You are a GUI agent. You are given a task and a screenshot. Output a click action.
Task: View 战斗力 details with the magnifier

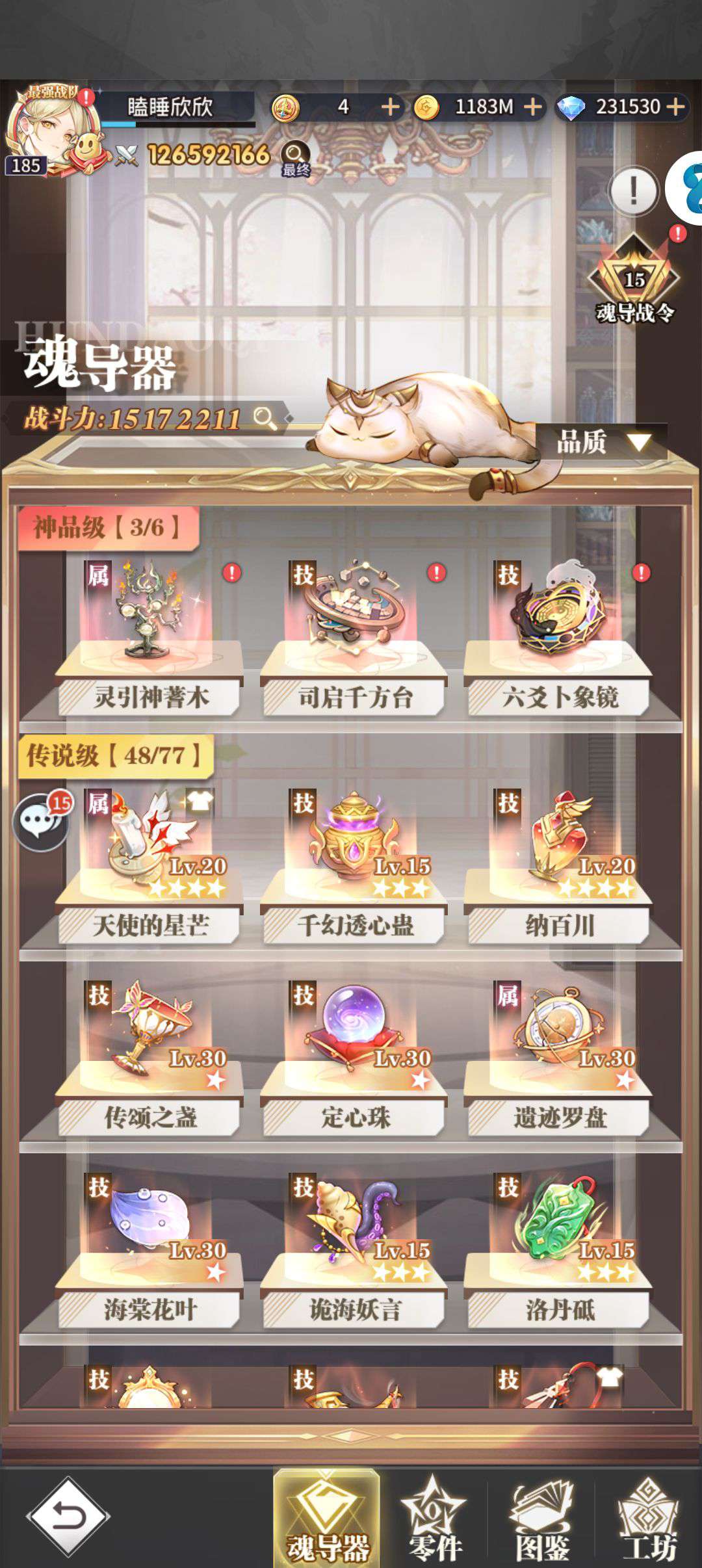pos(265,419)
